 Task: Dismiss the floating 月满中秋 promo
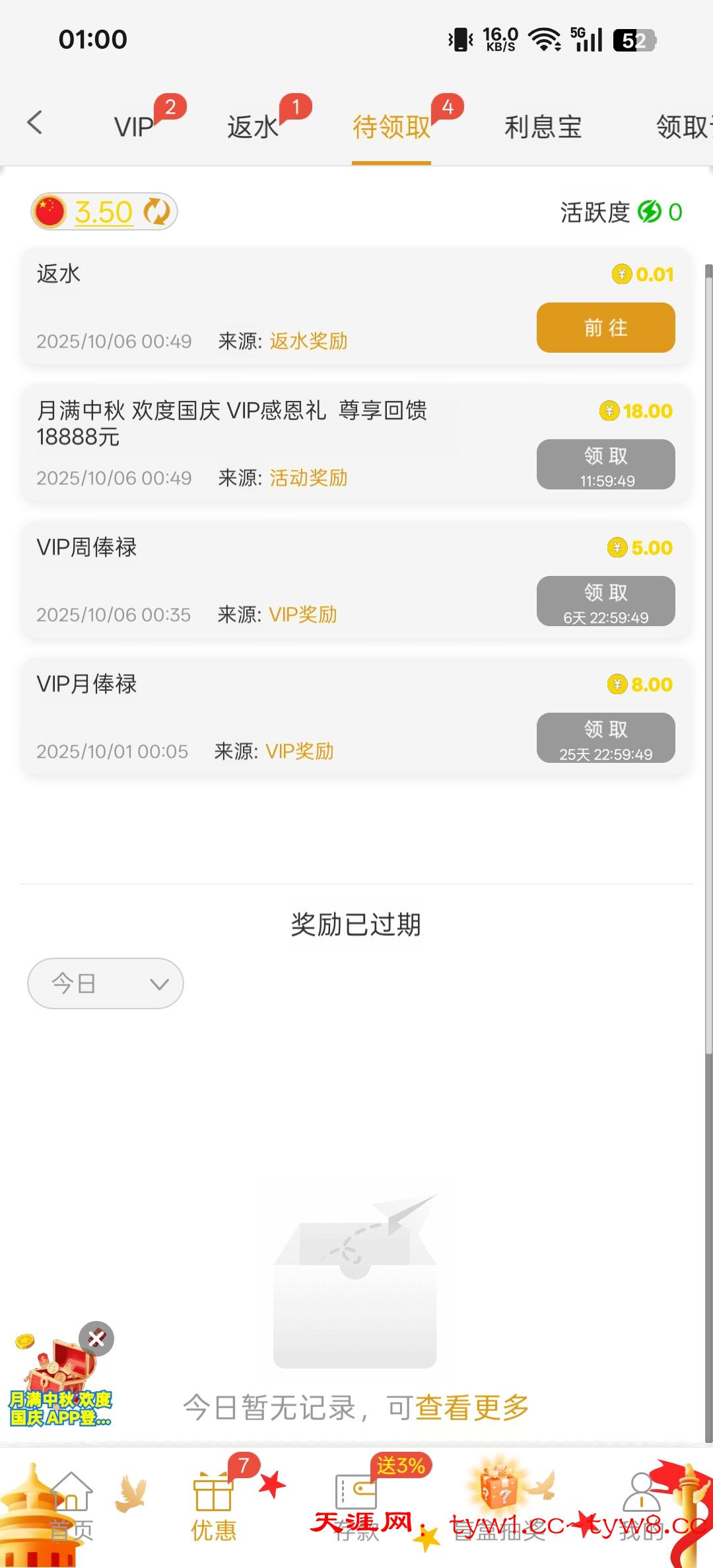(x=96, y=1339)
